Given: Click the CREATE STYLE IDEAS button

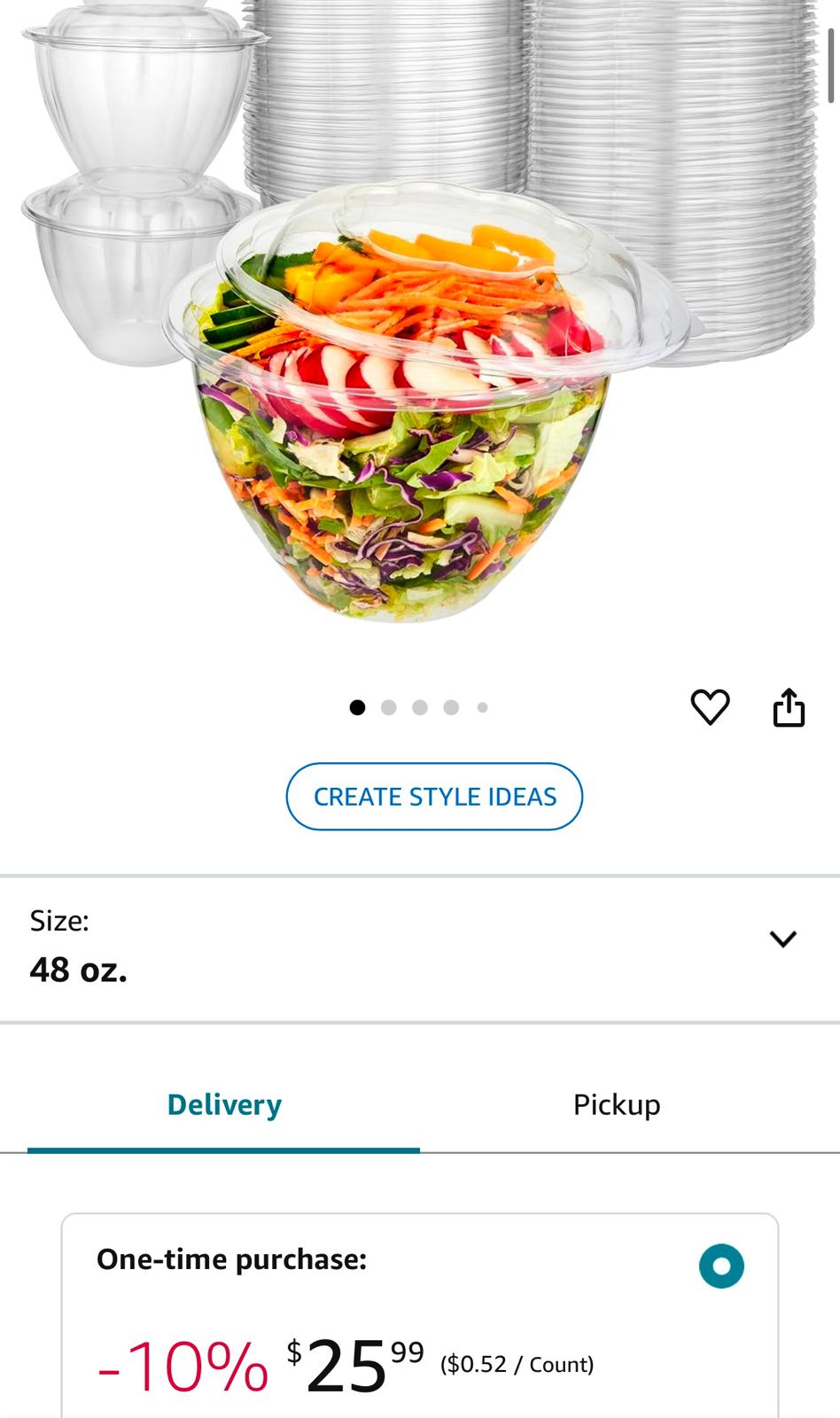Looking at the screenshot, I should (x=434, y=796).
